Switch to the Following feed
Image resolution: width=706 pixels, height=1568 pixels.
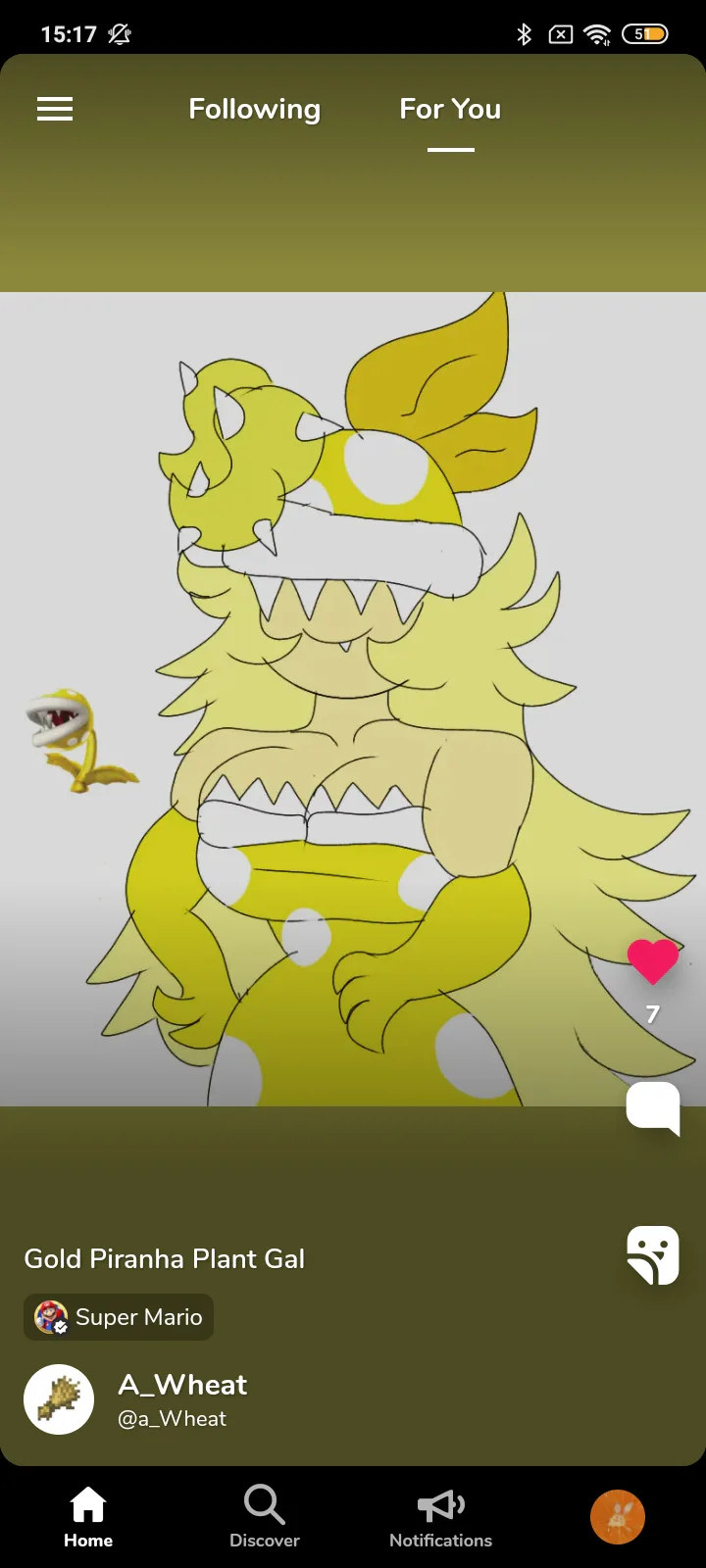[254, 109]
